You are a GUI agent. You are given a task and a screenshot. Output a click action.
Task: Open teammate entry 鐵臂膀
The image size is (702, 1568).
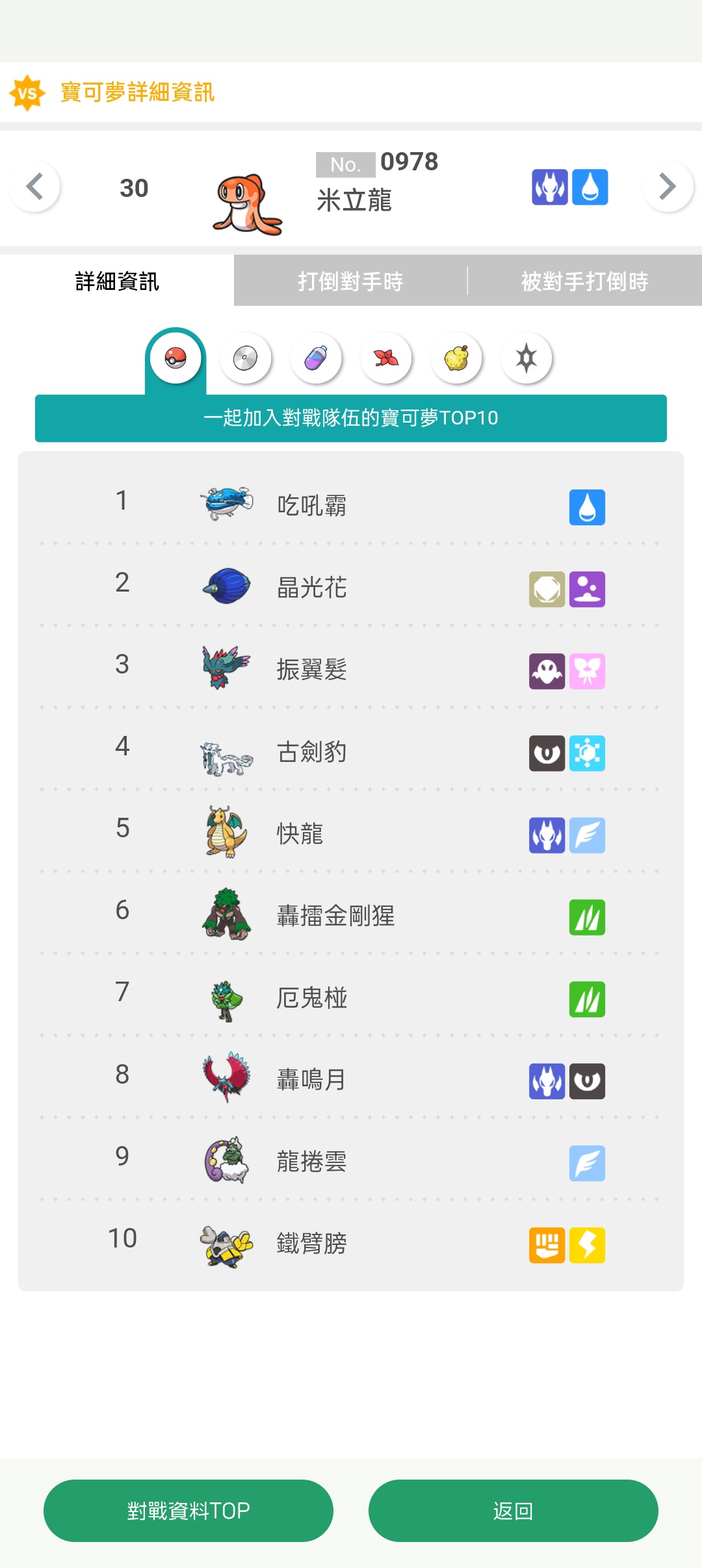[351, 1243]
